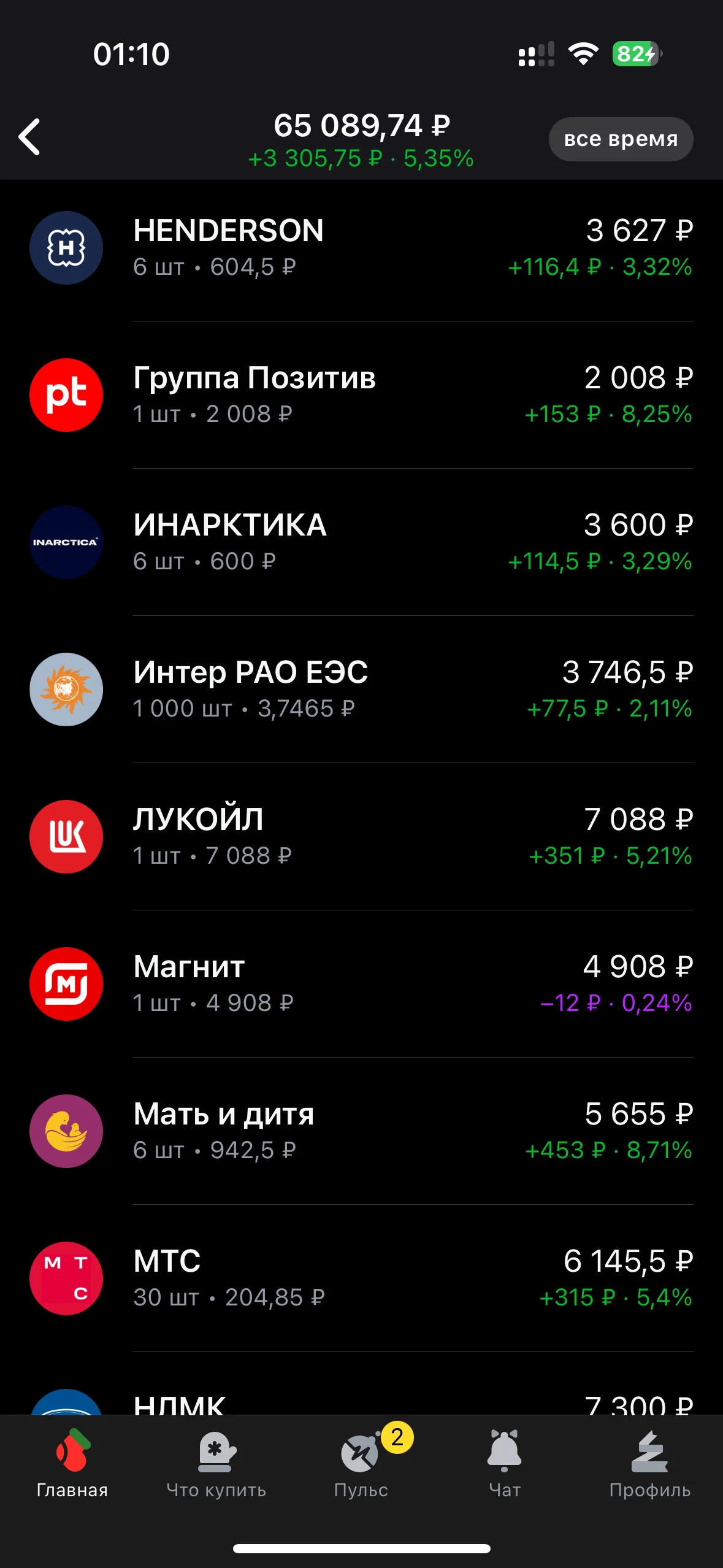
Task: Go back with the arrow icon
Action: [29, 137]
